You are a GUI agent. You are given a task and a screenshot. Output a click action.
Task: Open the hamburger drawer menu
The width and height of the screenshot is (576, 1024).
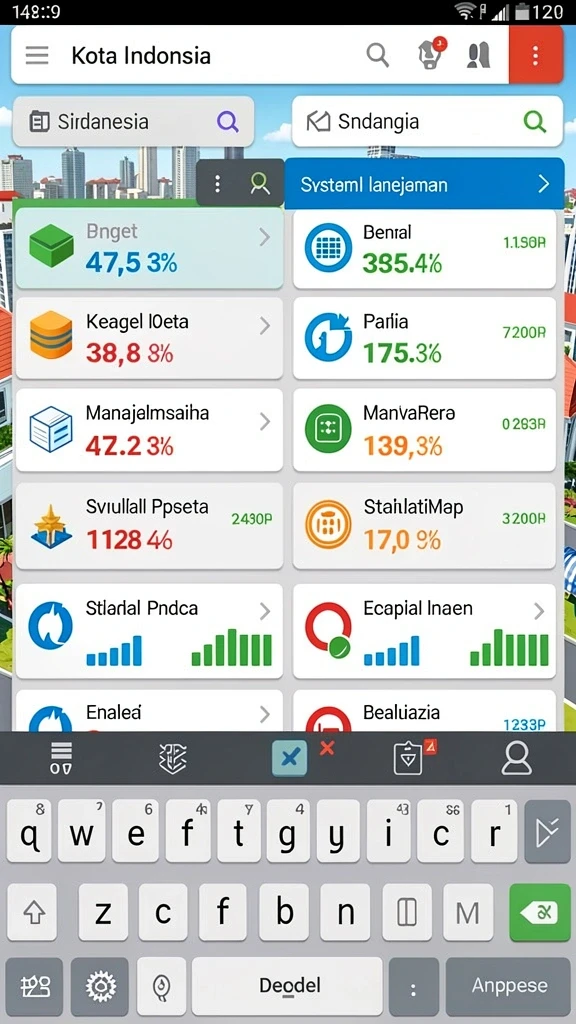[37, 56]
